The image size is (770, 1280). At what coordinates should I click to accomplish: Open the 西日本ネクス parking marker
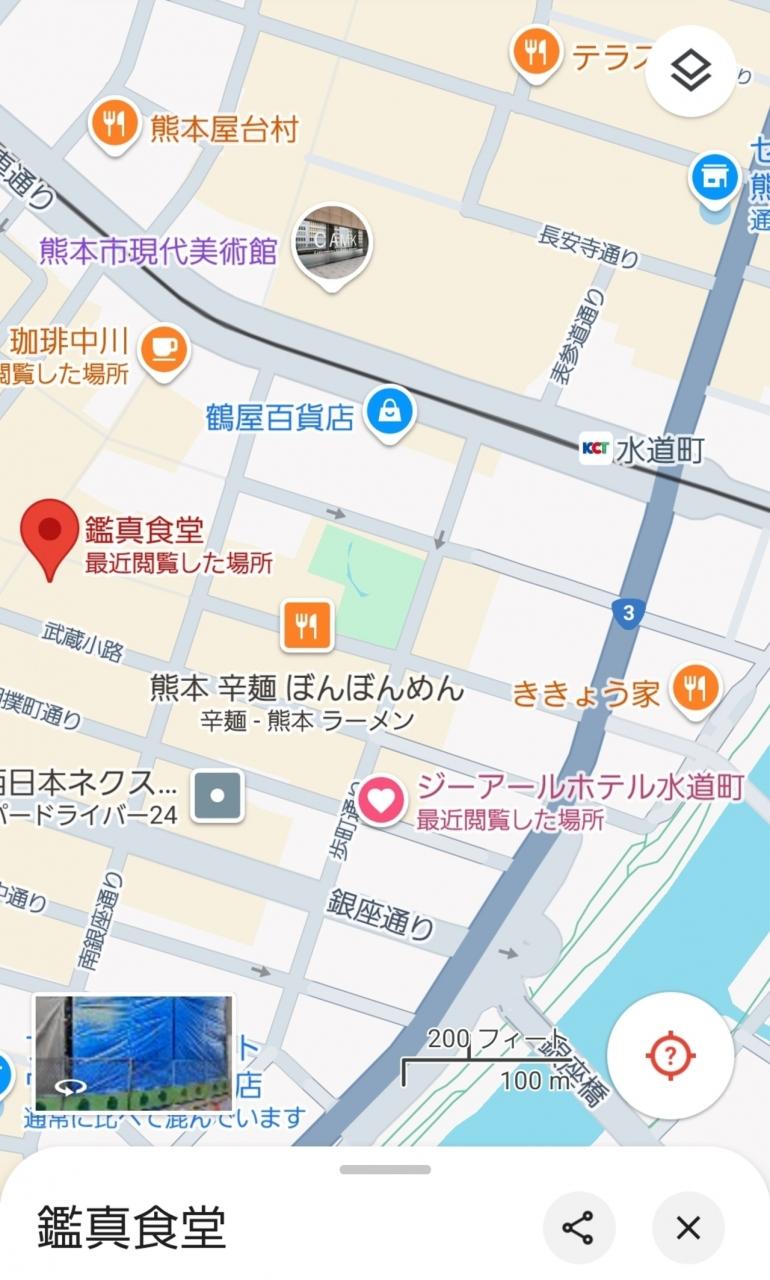click(218, 795)
